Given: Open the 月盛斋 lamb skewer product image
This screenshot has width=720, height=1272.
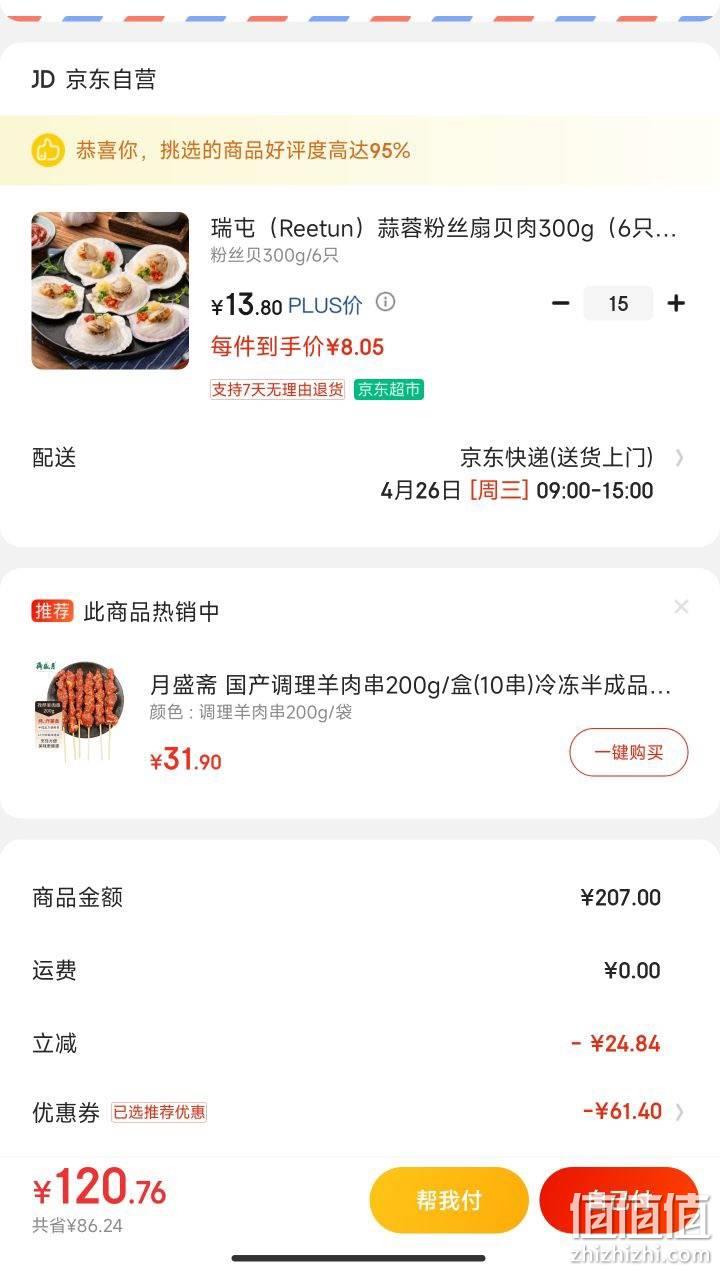Looking at the screenshot, I should pyautogui.click(x=78, y=711).
